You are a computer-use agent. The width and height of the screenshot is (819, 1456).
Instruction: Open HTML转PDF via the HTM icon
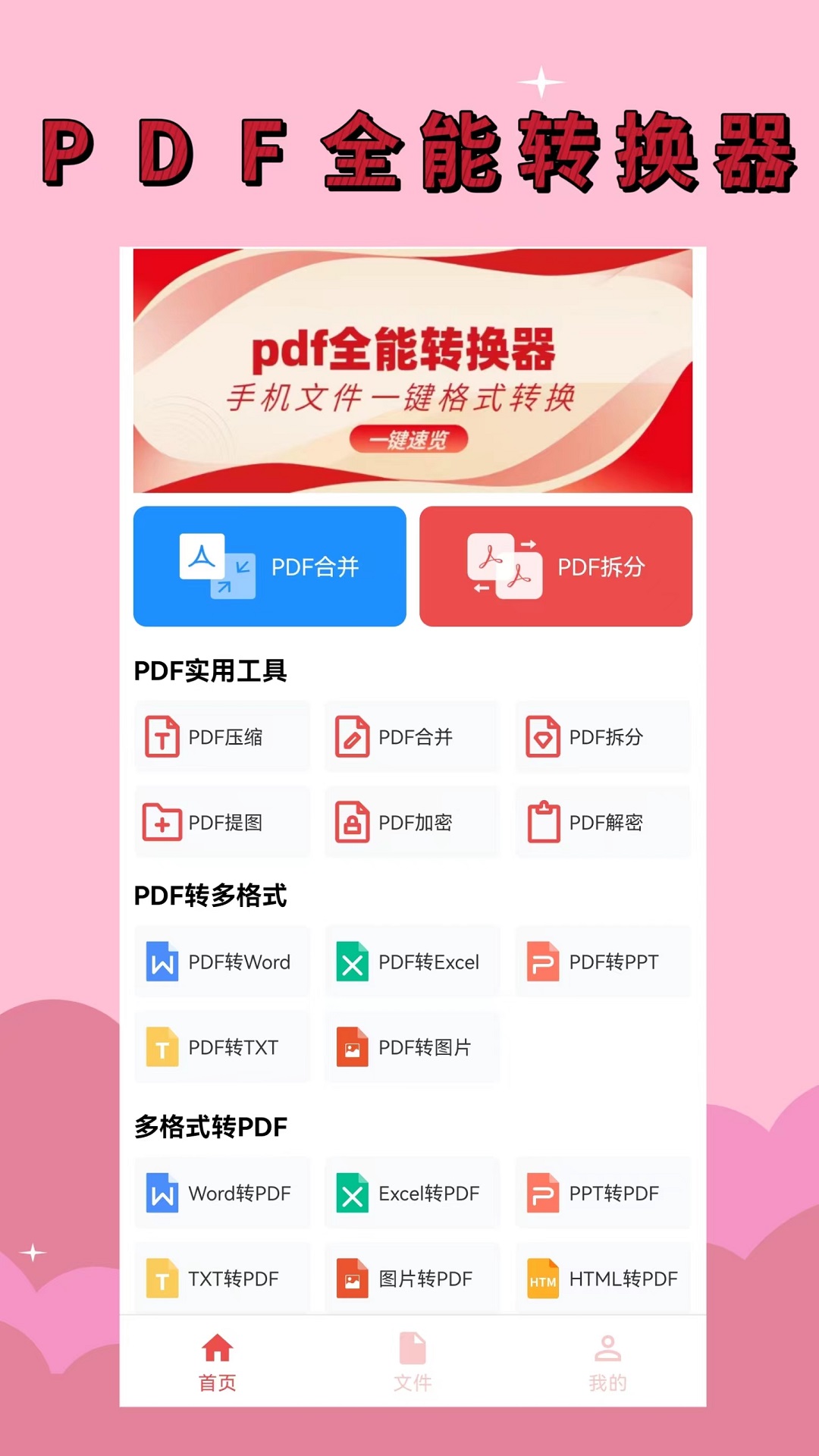[543, 1279]
